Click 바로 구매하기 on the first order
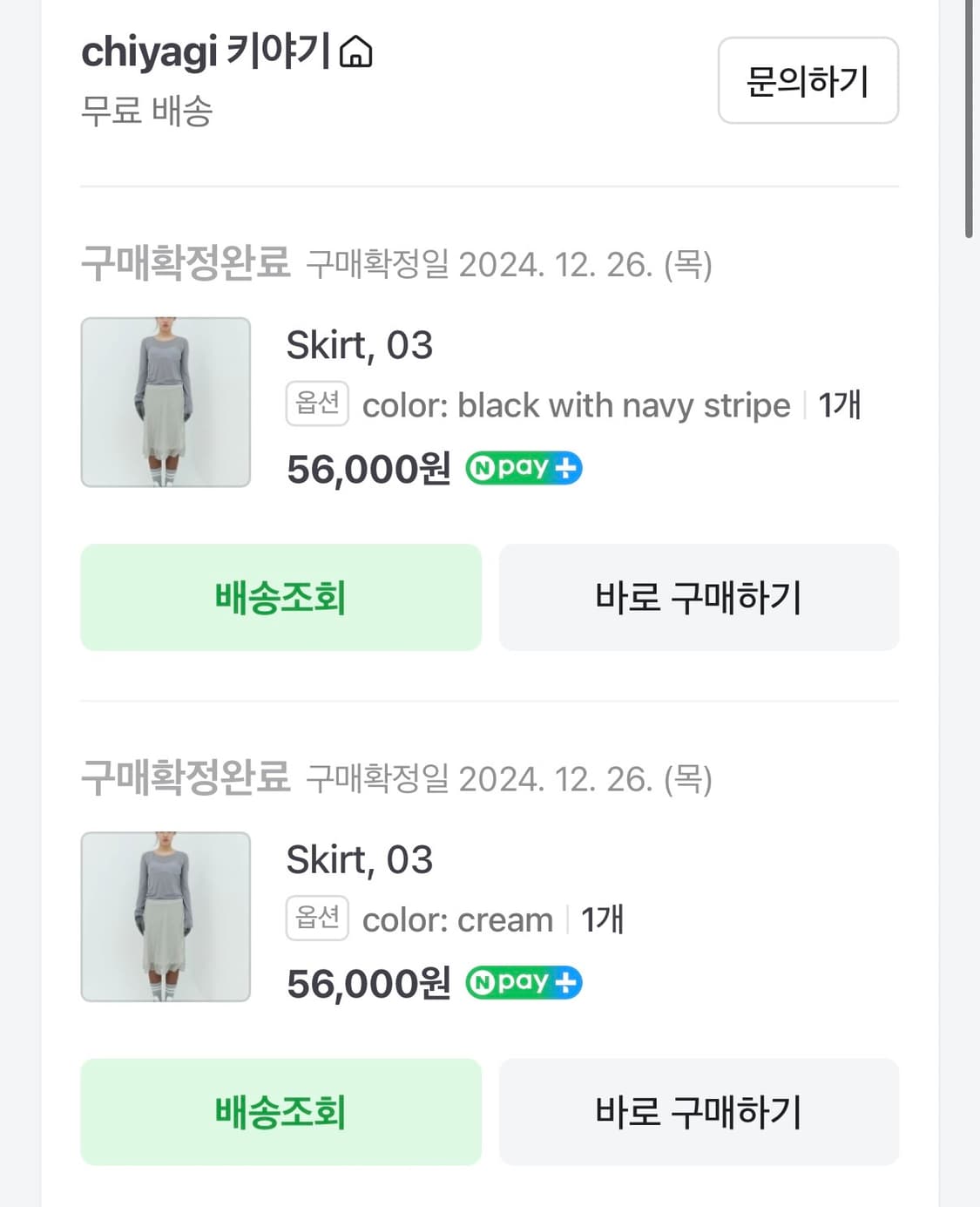Image resolution: width=980 pixels, height=1207 pixels. pos(698,598)
